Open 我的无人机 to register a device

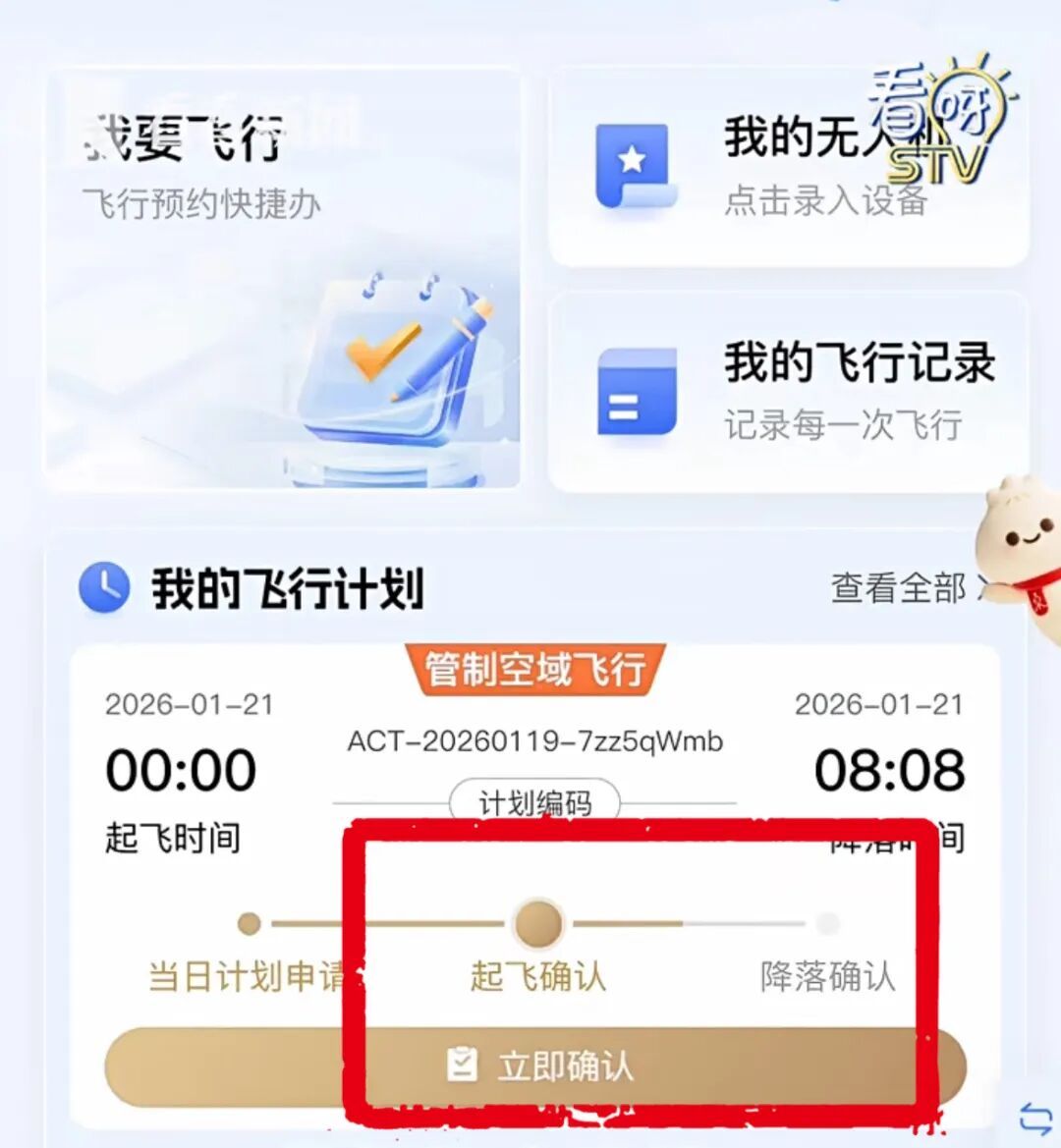click(x=788, y=167)
